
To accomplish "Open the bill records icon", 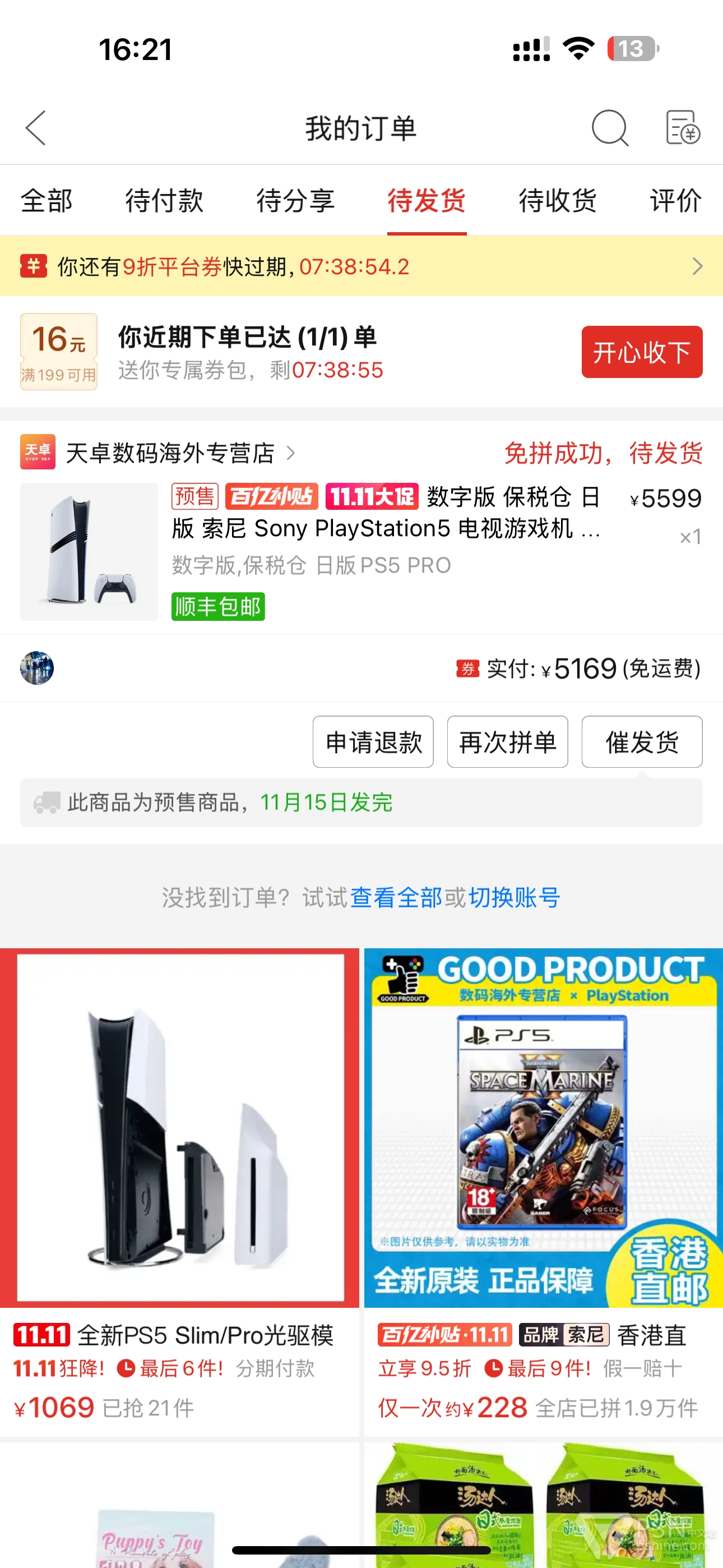I will [x=683, y=128].
